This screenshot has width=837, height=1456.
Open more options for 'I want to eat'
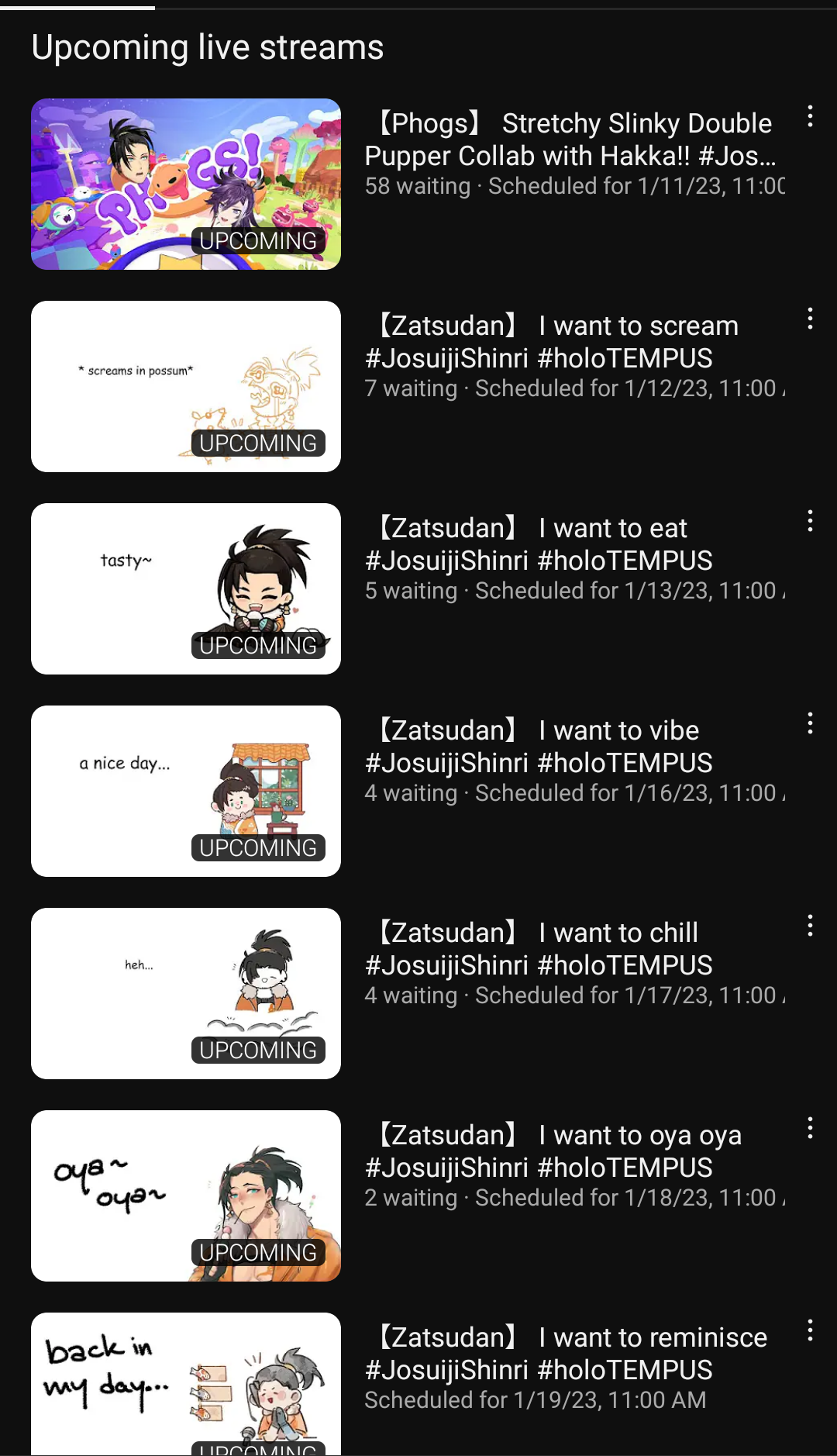point(810,521)
